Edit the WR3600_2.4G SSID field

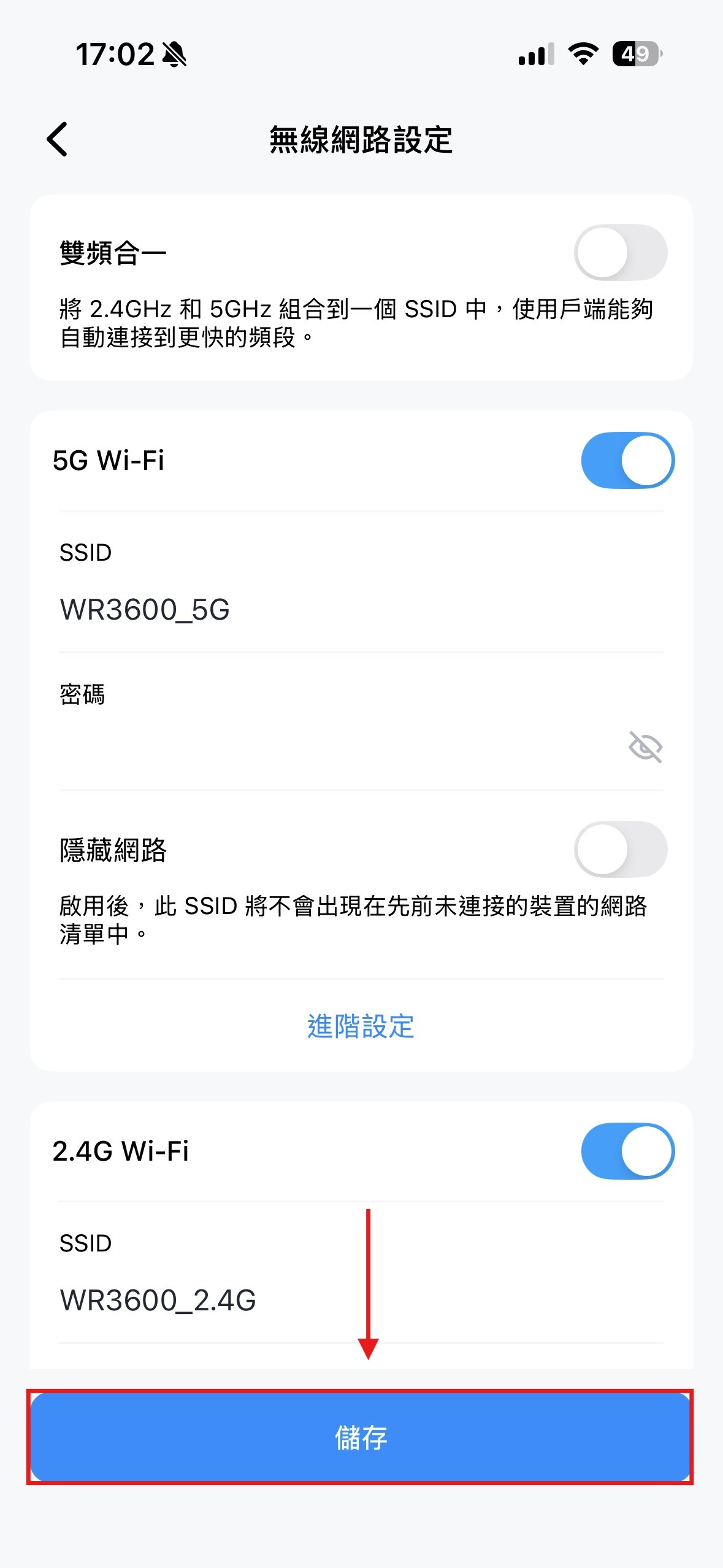(307, 1301)
